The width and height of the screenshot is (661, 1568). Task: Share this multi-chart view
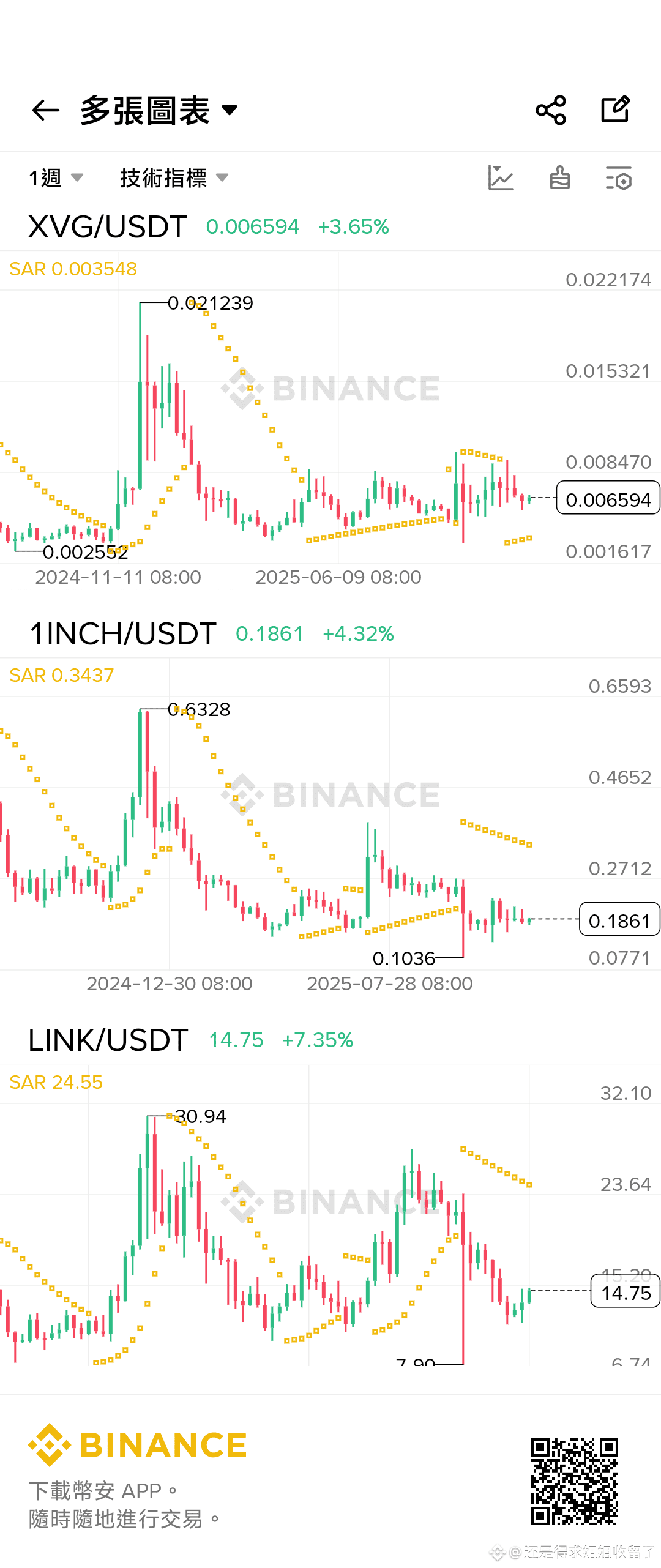pyautogui.click(x=551, y=109)
